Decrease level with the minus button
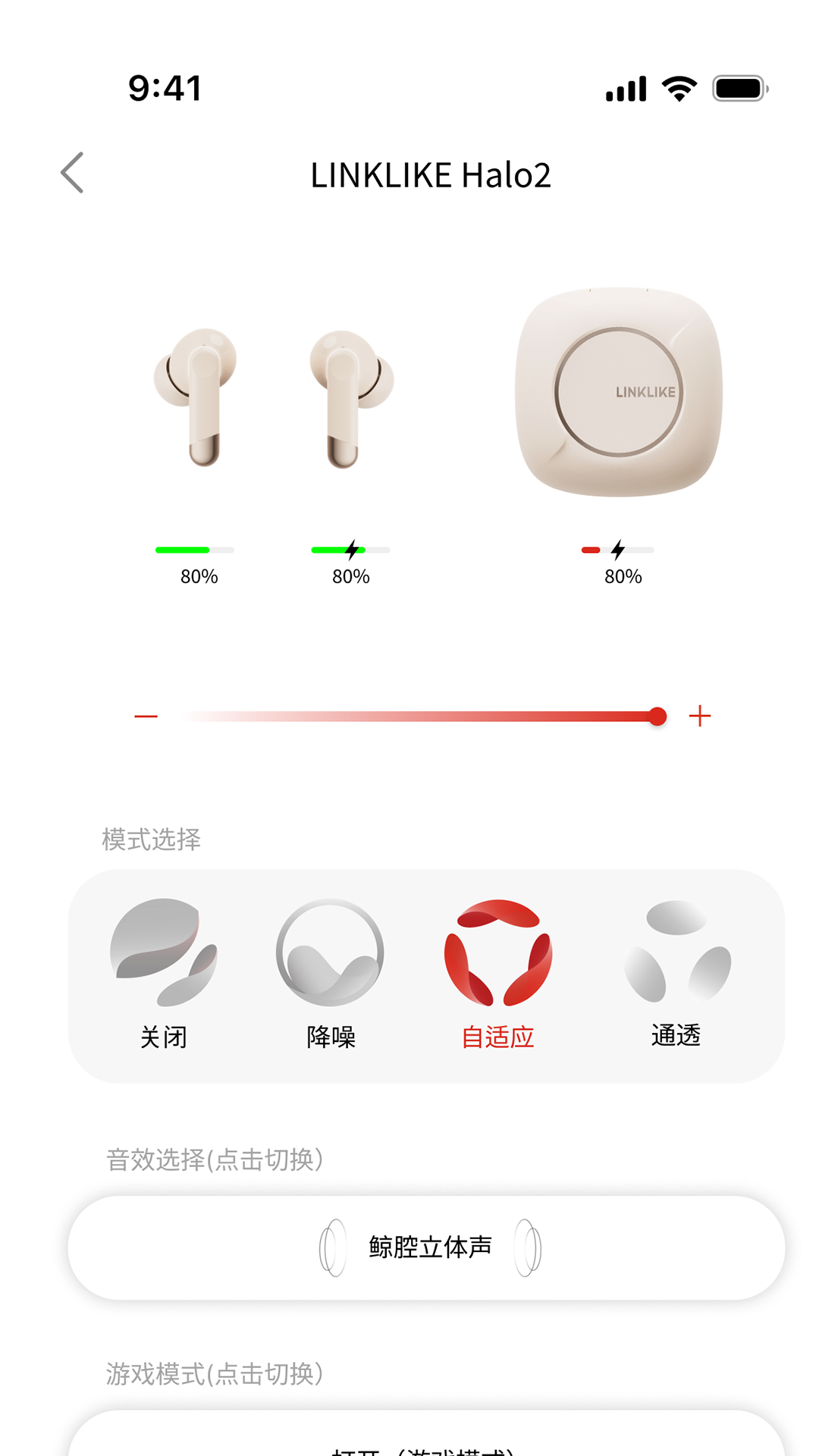819x1456 pixels. pos(146,717)
